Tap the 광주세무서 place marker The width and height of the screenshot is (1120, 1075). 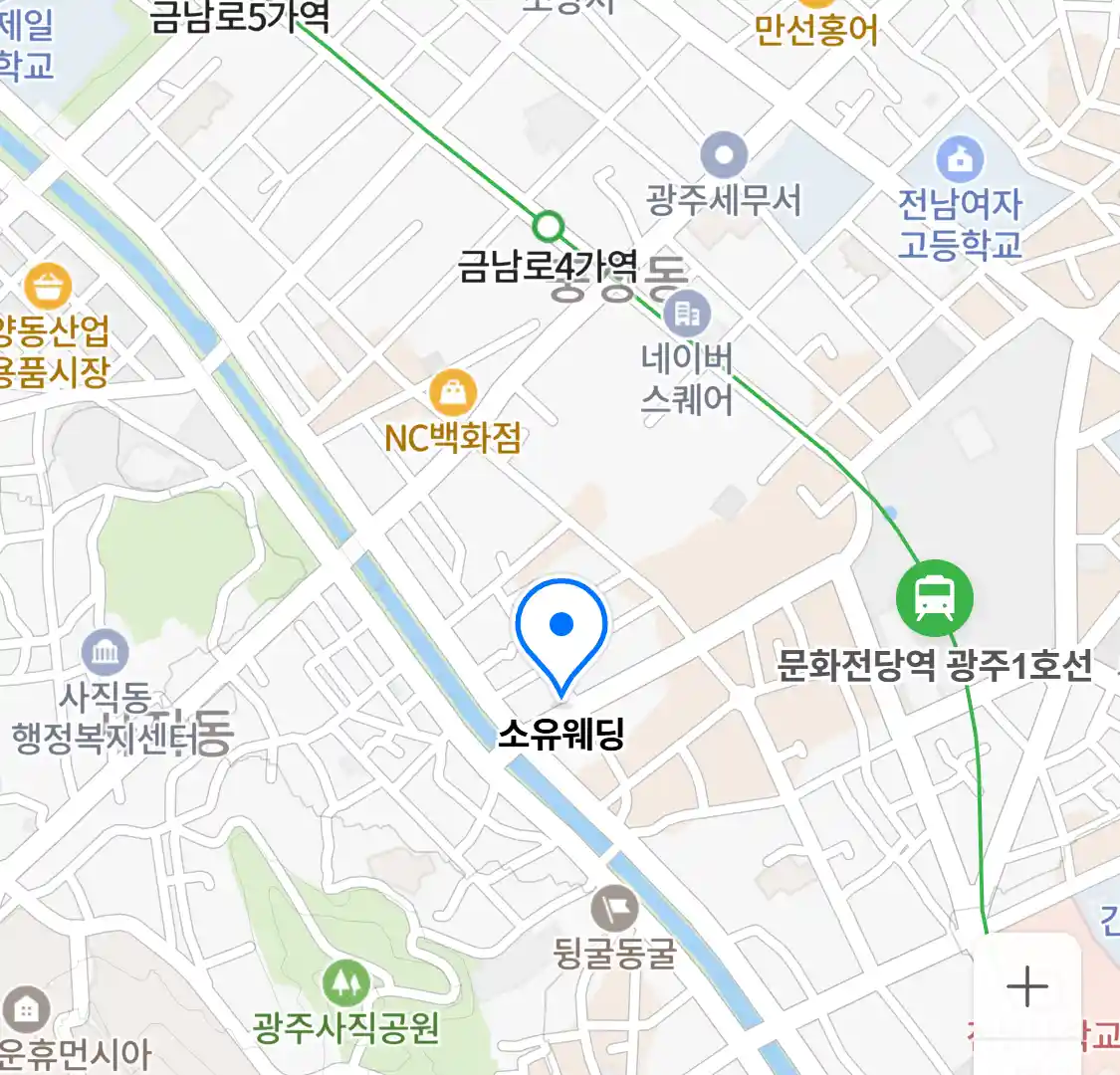pyautogui.click(x=724, y=156)
